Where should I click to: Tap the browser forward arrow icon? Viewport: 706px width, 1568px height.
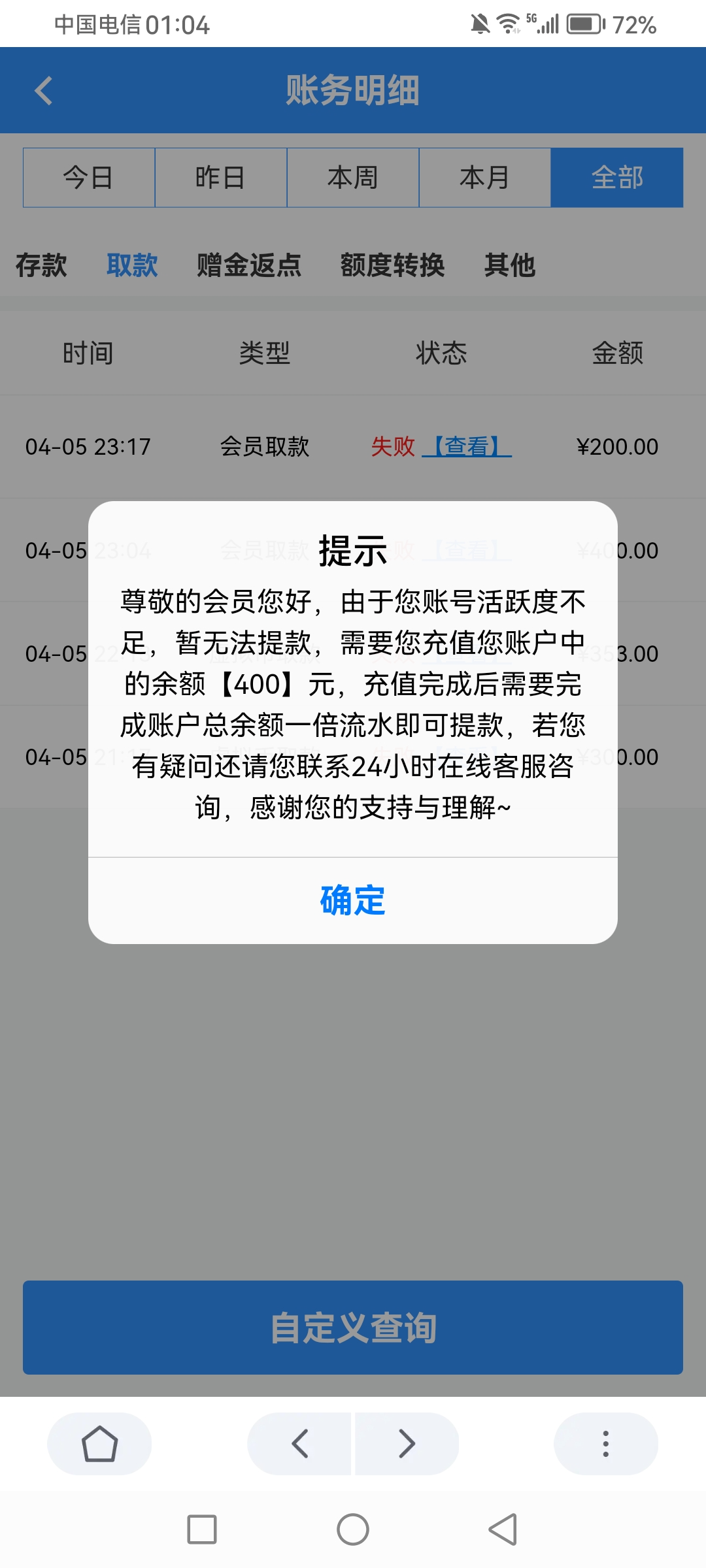point(405,1445)
